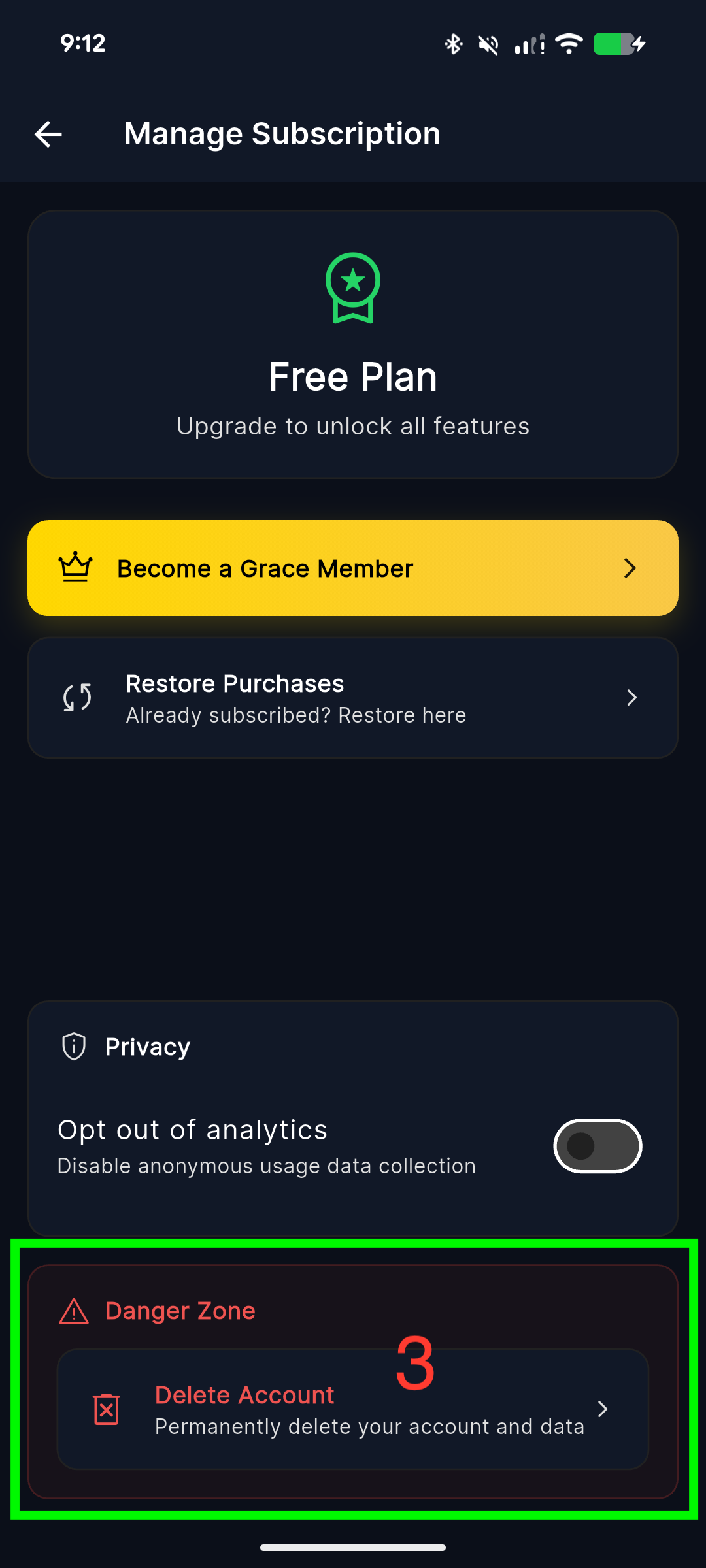This screenshot has height=1568, width=706.
Task: Open Restore Purchases via its chevron
Action: pos(631,697)
